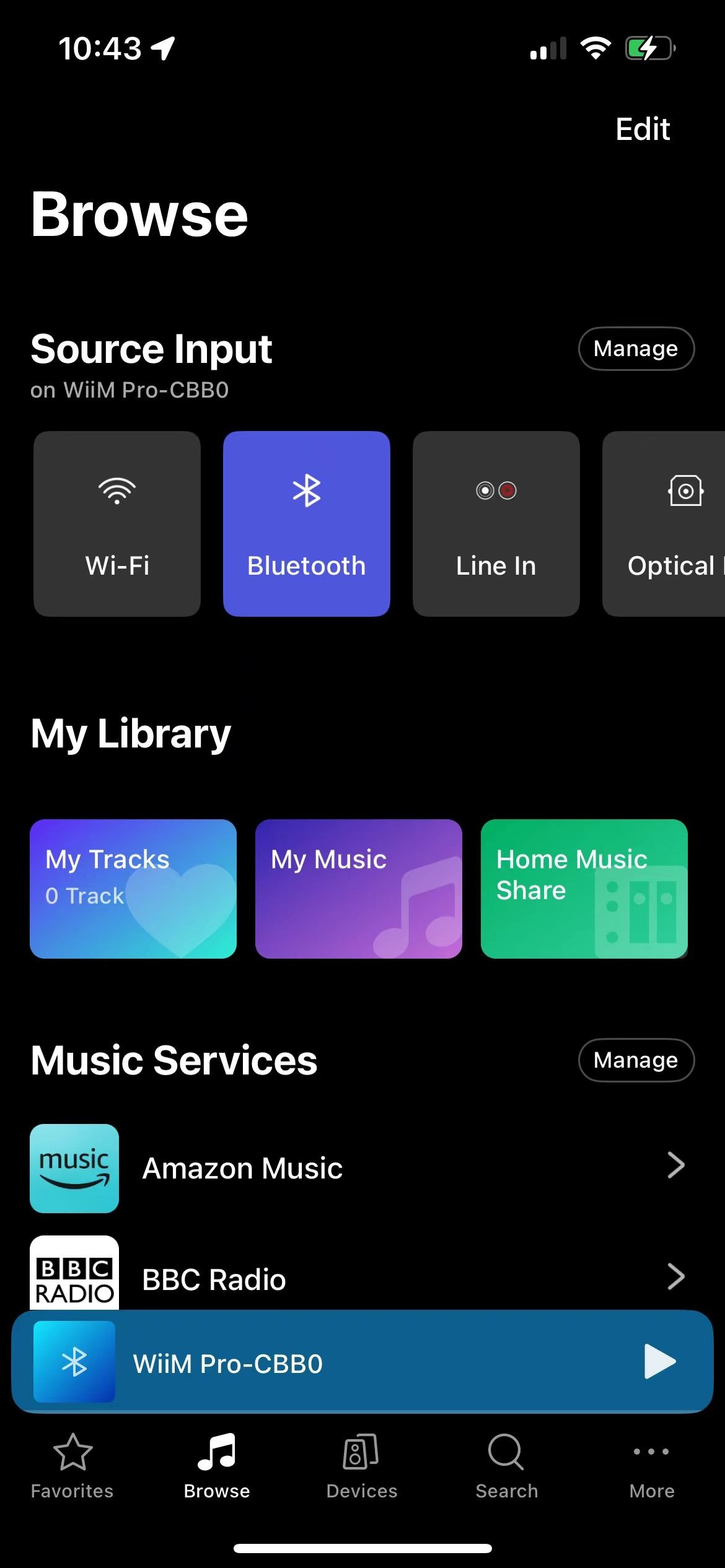
Task: Open Home Music Share
Action: 584,889
